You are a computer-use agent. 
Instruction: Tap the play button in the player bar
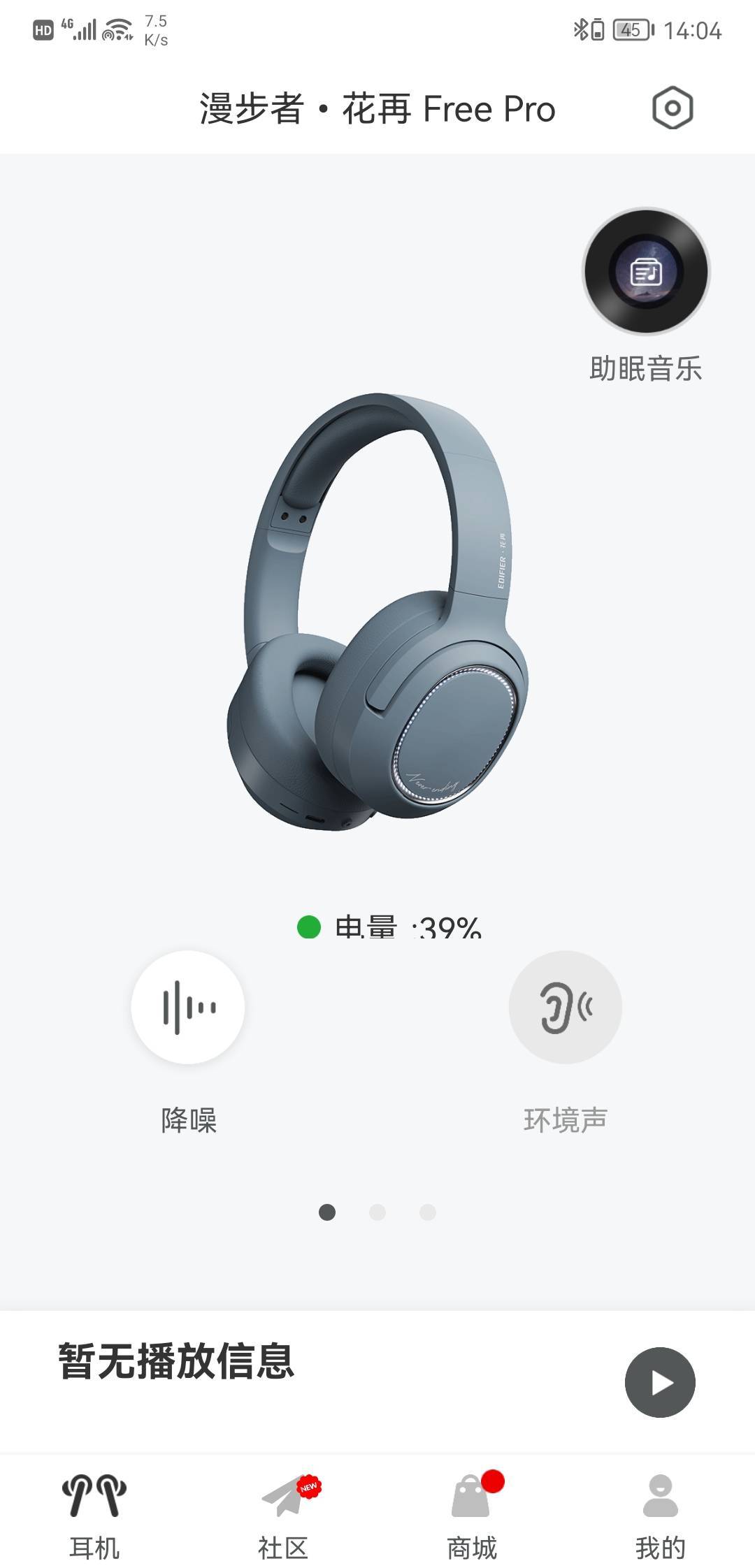(660, 1383)
